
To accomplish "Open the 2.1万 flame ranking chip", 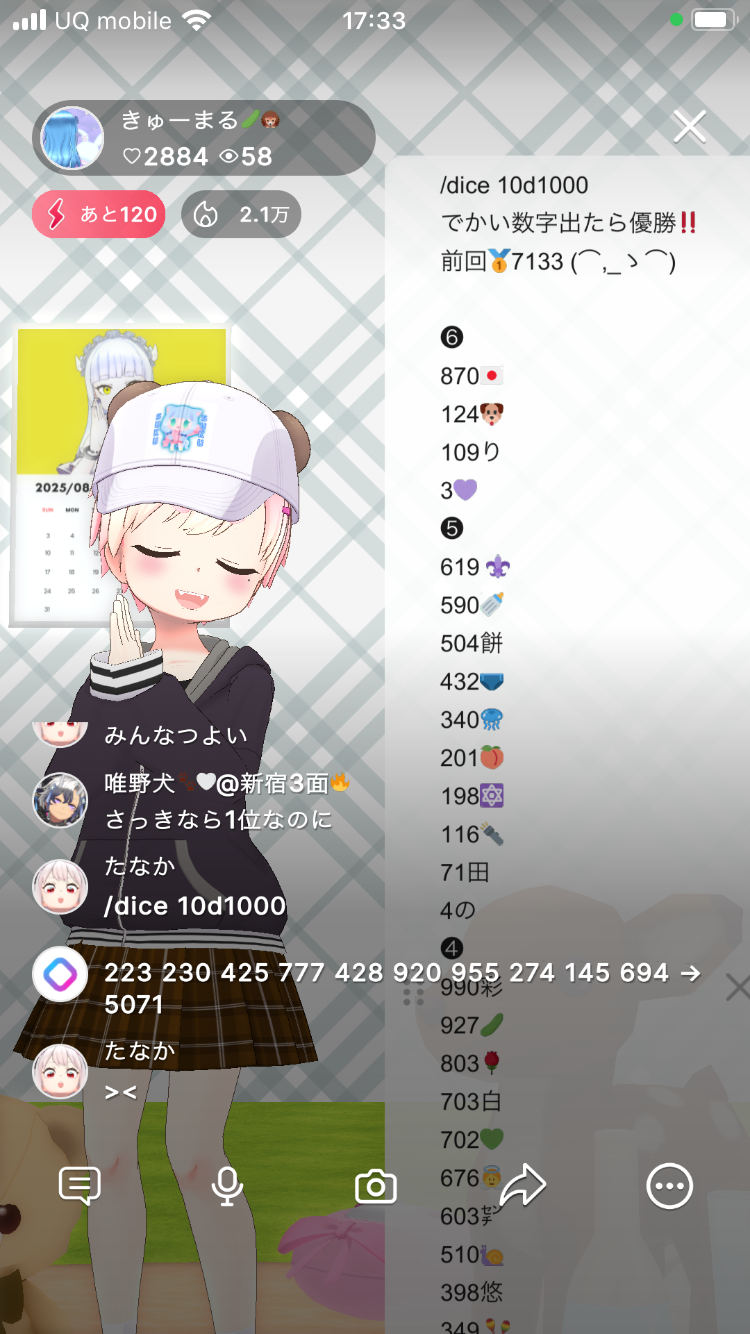I will click(x=241, y=214).
